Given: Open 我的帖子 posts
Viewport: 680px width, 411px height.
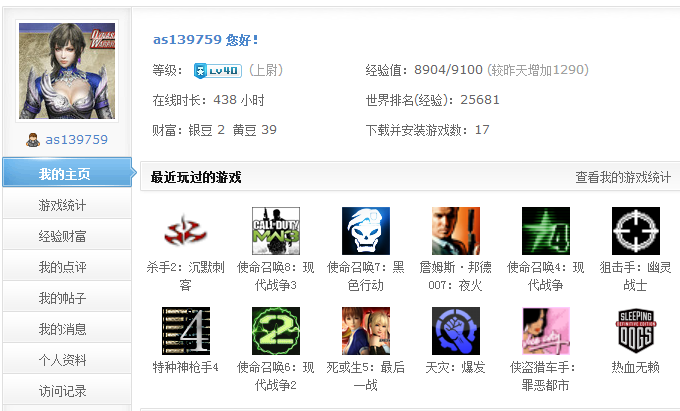Looking at the screenshot, I should [62, 298].
